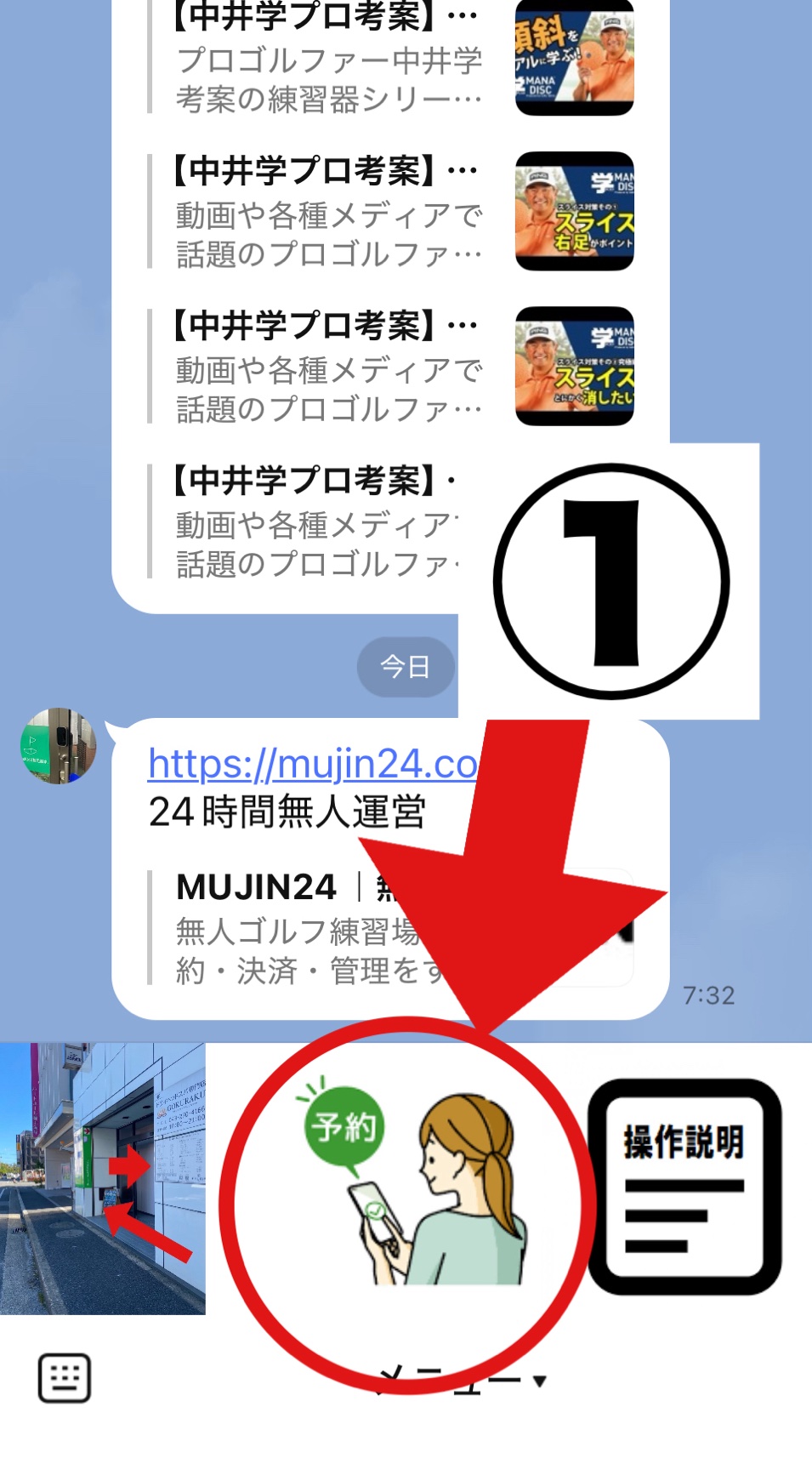
Task: Open the 操作説明 instructions tile
Action: point(684,1187)
